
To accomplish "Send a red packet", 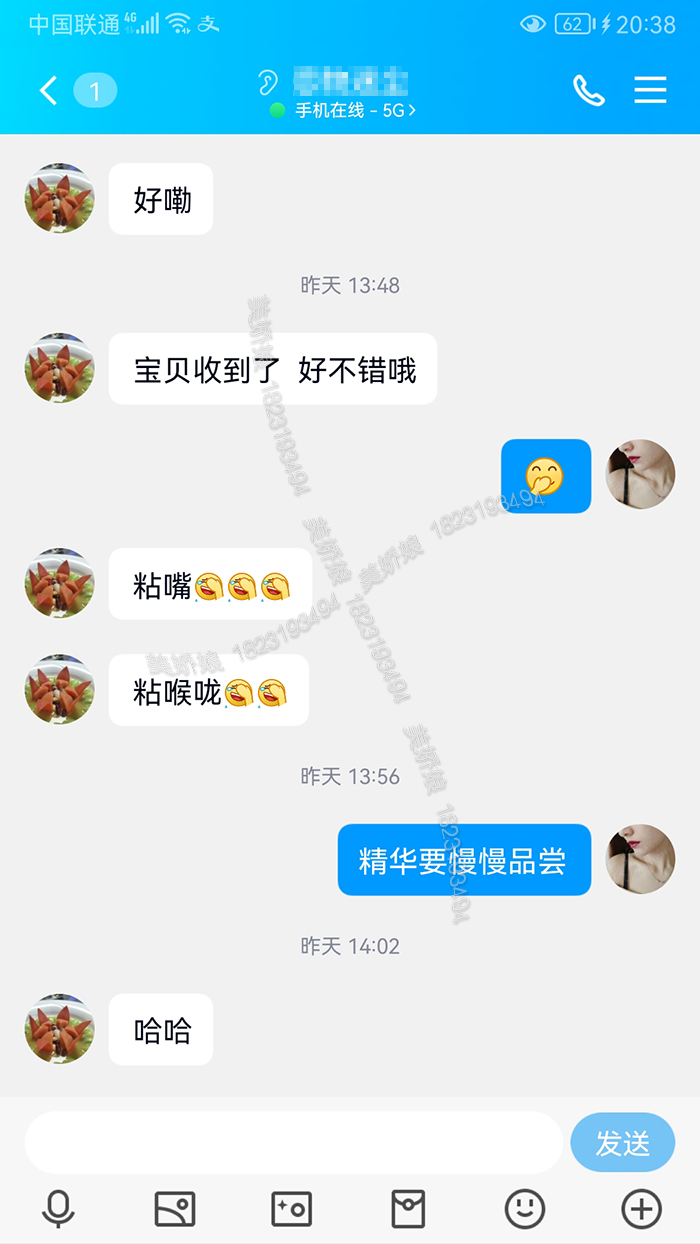I will point(408,1209).
